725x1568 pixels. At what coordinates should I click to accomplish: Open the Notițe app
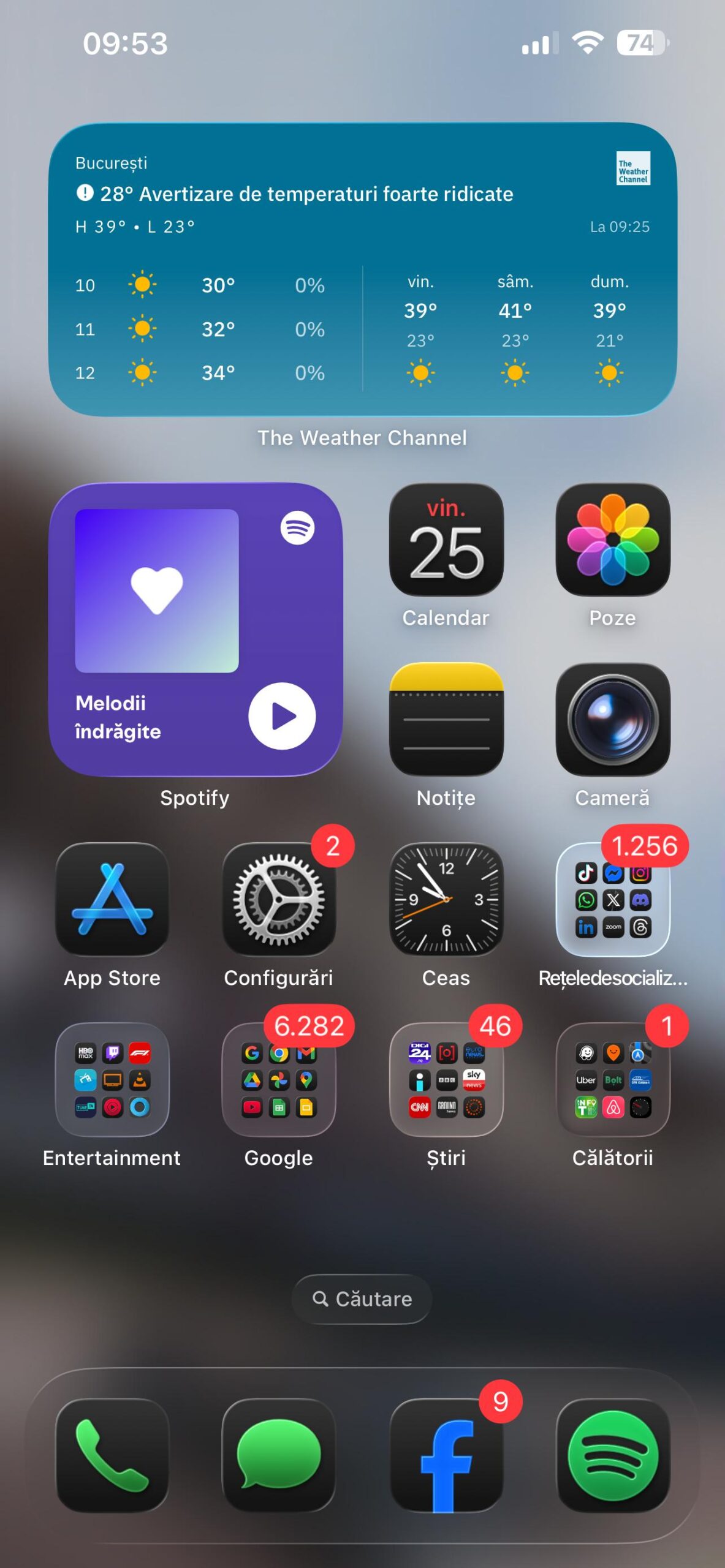446,720
